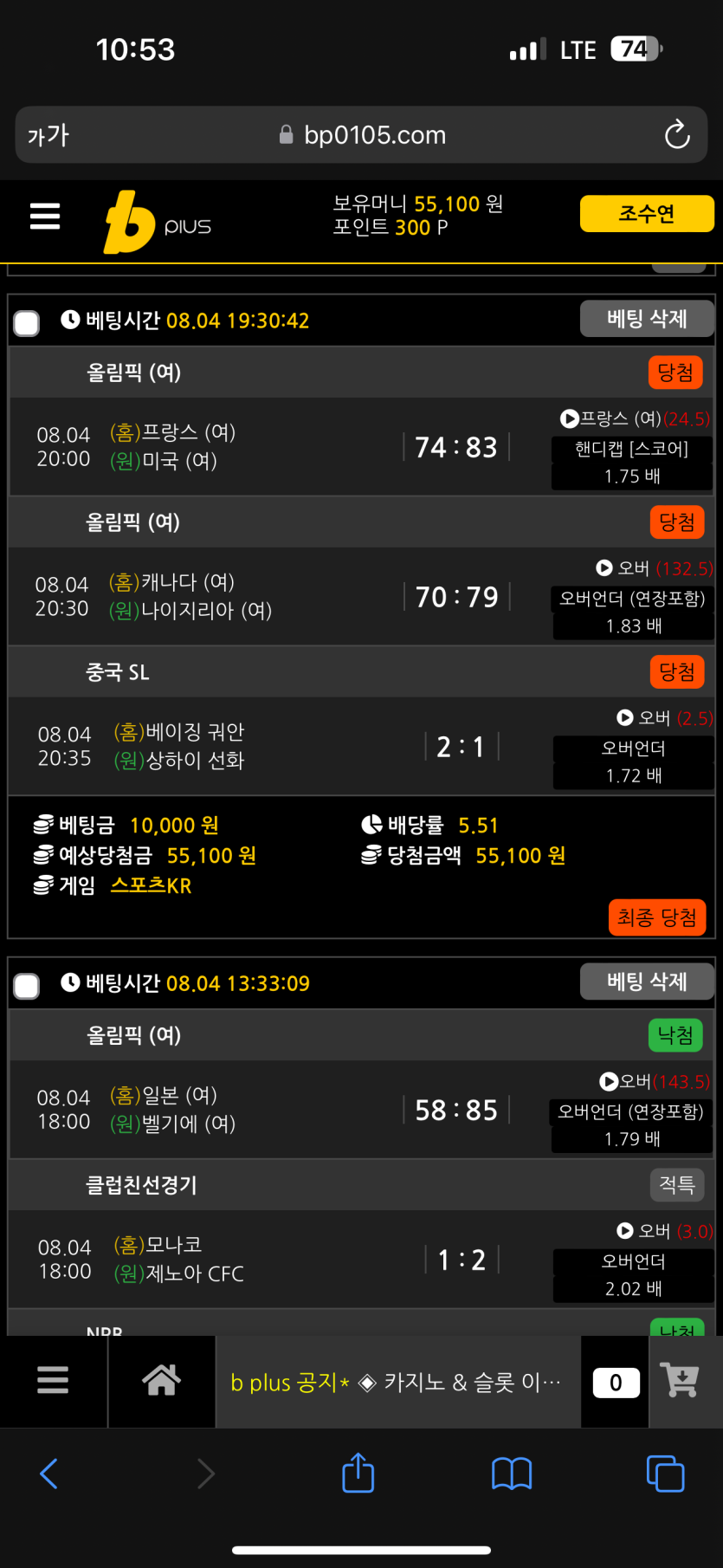Tap the 조수연 account button
723x1568 pixels.
(x=647, y=214)
